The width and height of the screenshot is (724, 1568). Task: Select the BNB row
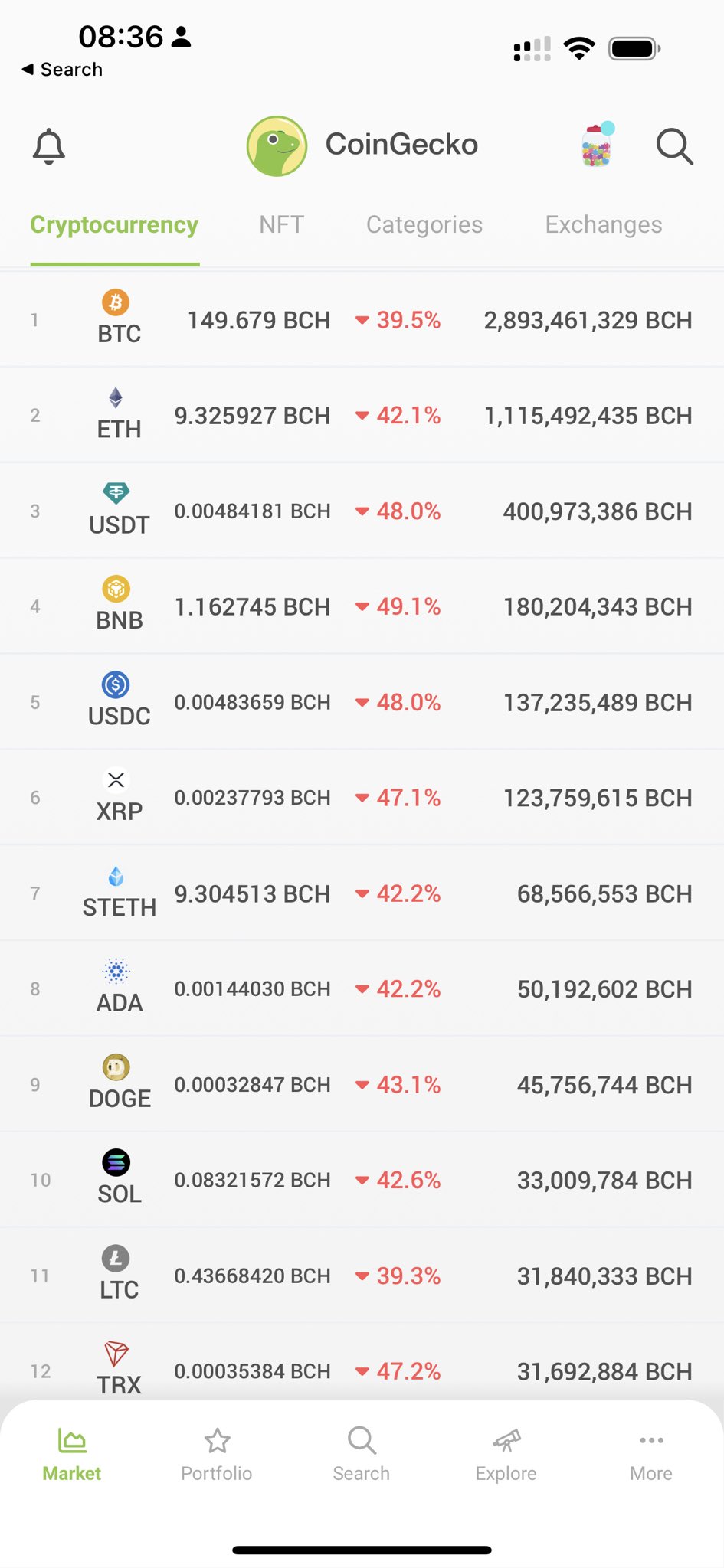point(362,606)
